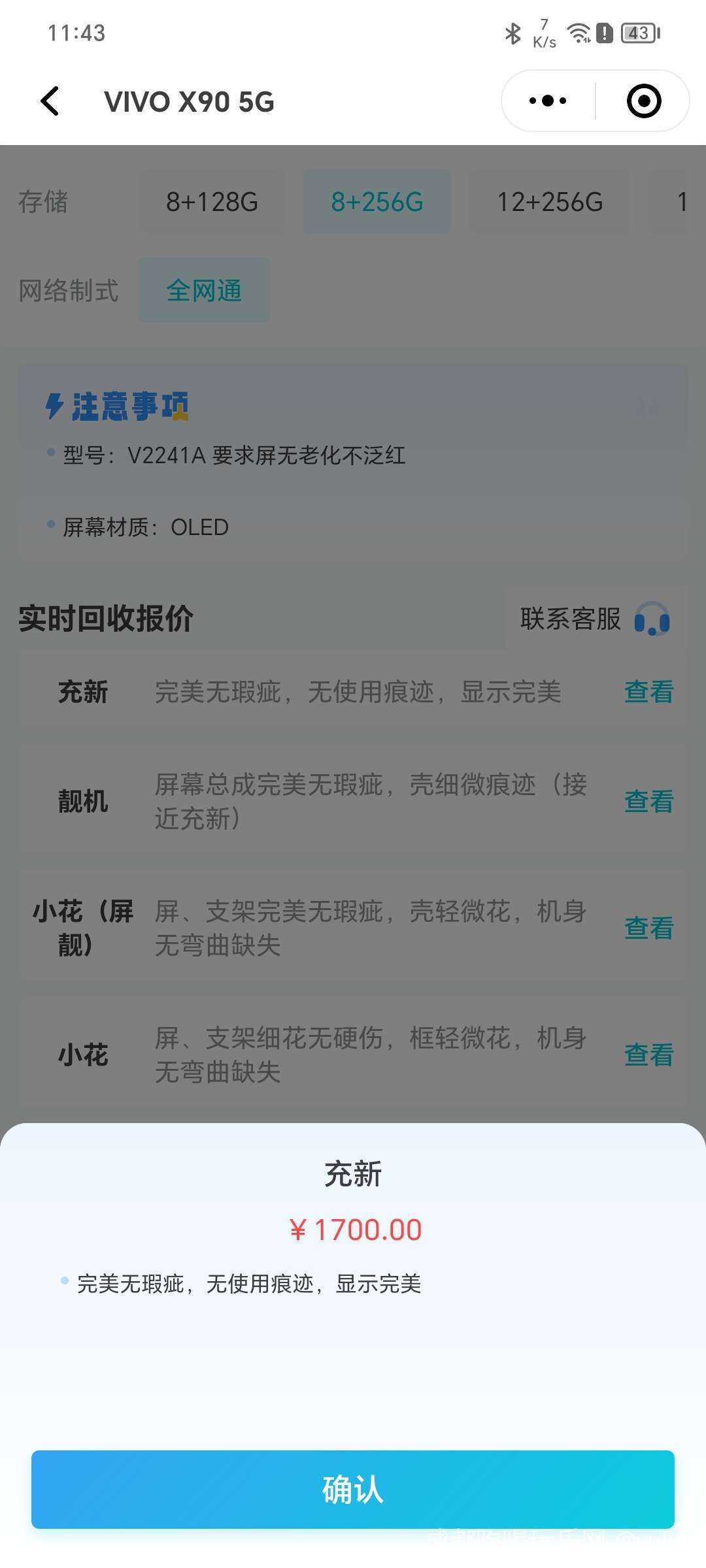Select the 全网通 network option
The width and height of the screenshot is (706, 1568).
(204, 290)
